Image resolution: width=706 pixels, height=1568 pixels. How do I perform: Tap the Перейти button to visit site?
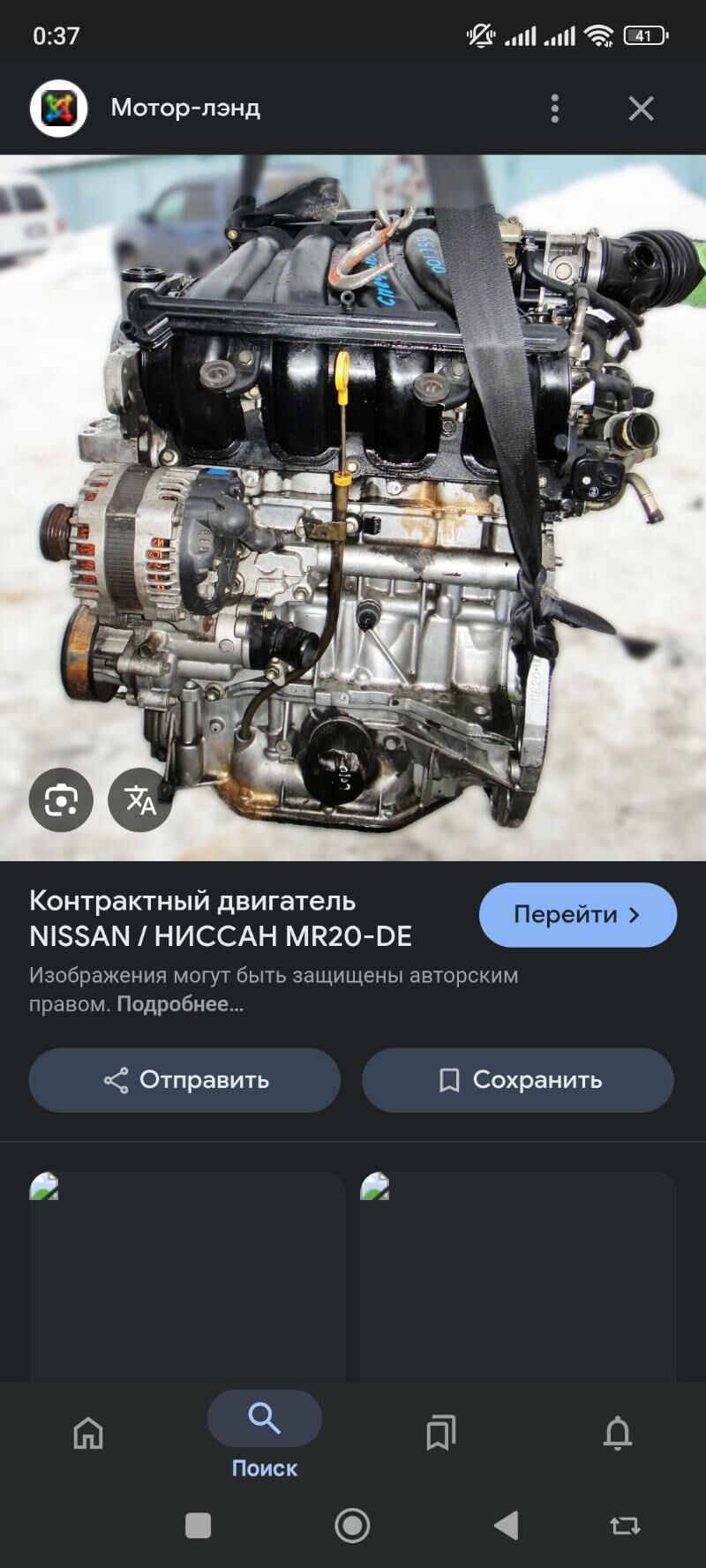click(578, 915)
